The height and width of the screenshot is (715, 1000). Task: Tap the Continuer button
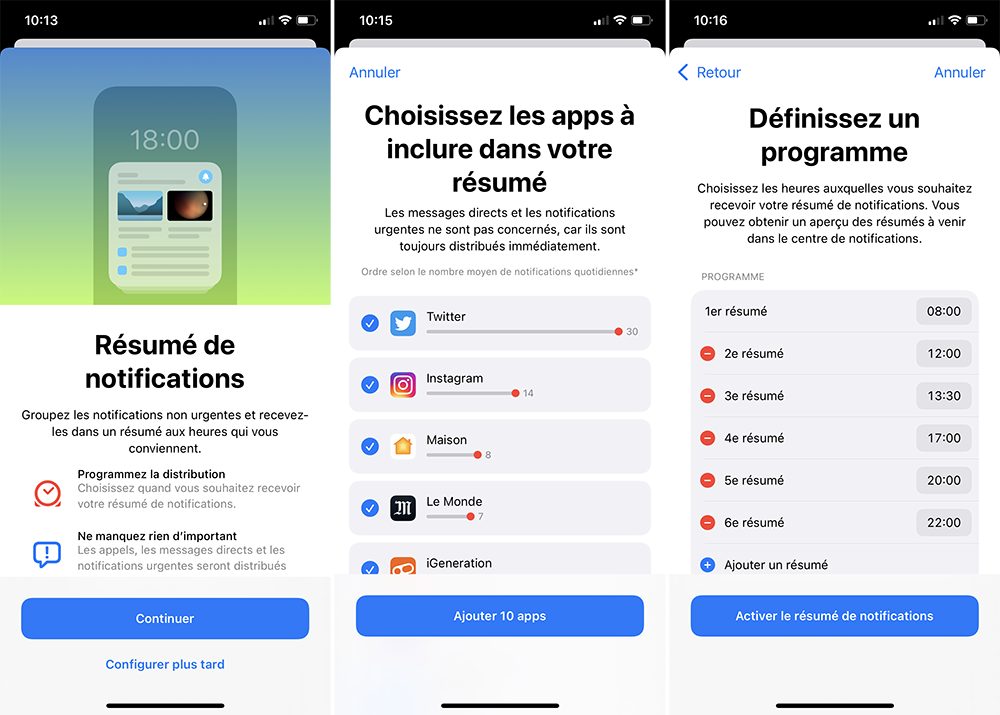click(x=165, y=618)
